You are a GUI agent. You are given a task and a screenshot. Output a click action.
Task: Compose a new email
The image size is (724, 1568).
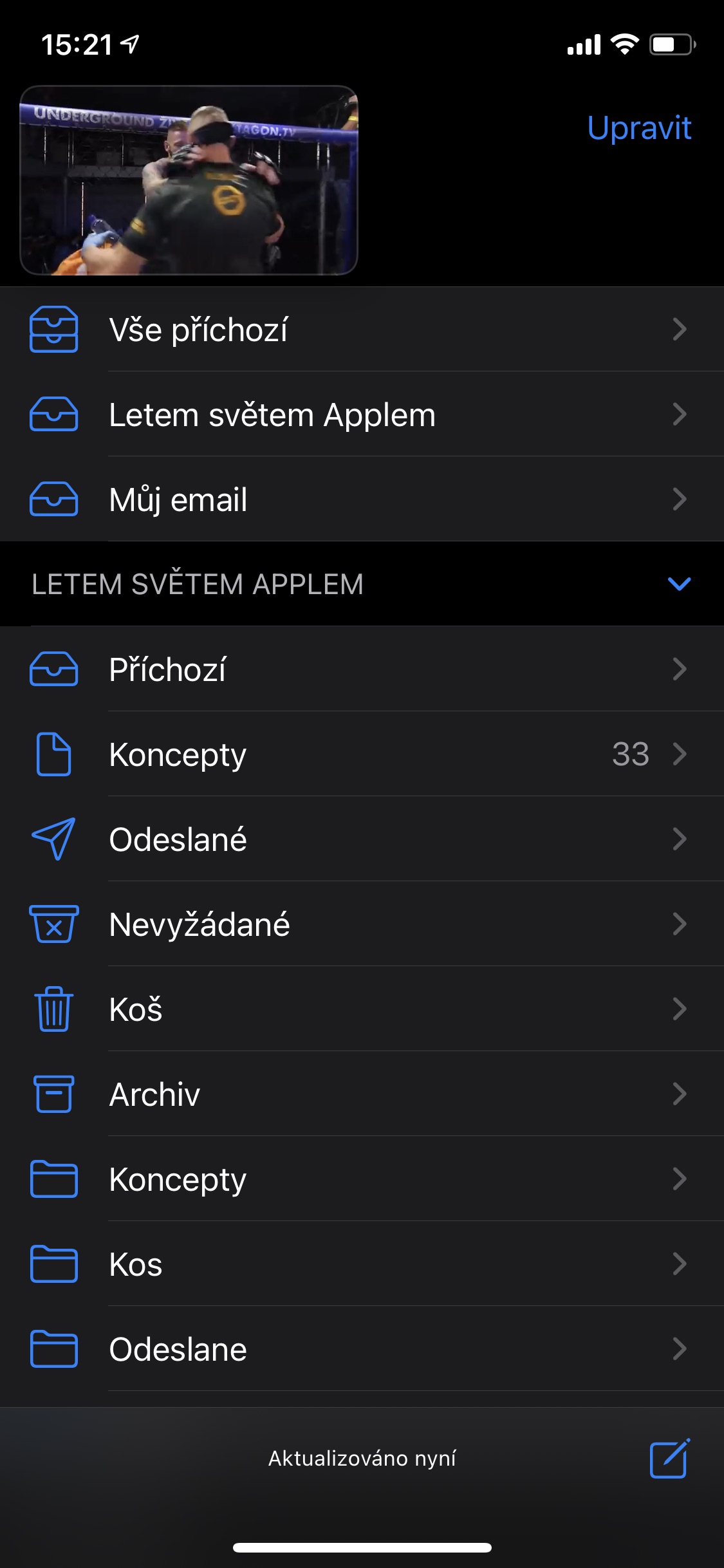669,1459
